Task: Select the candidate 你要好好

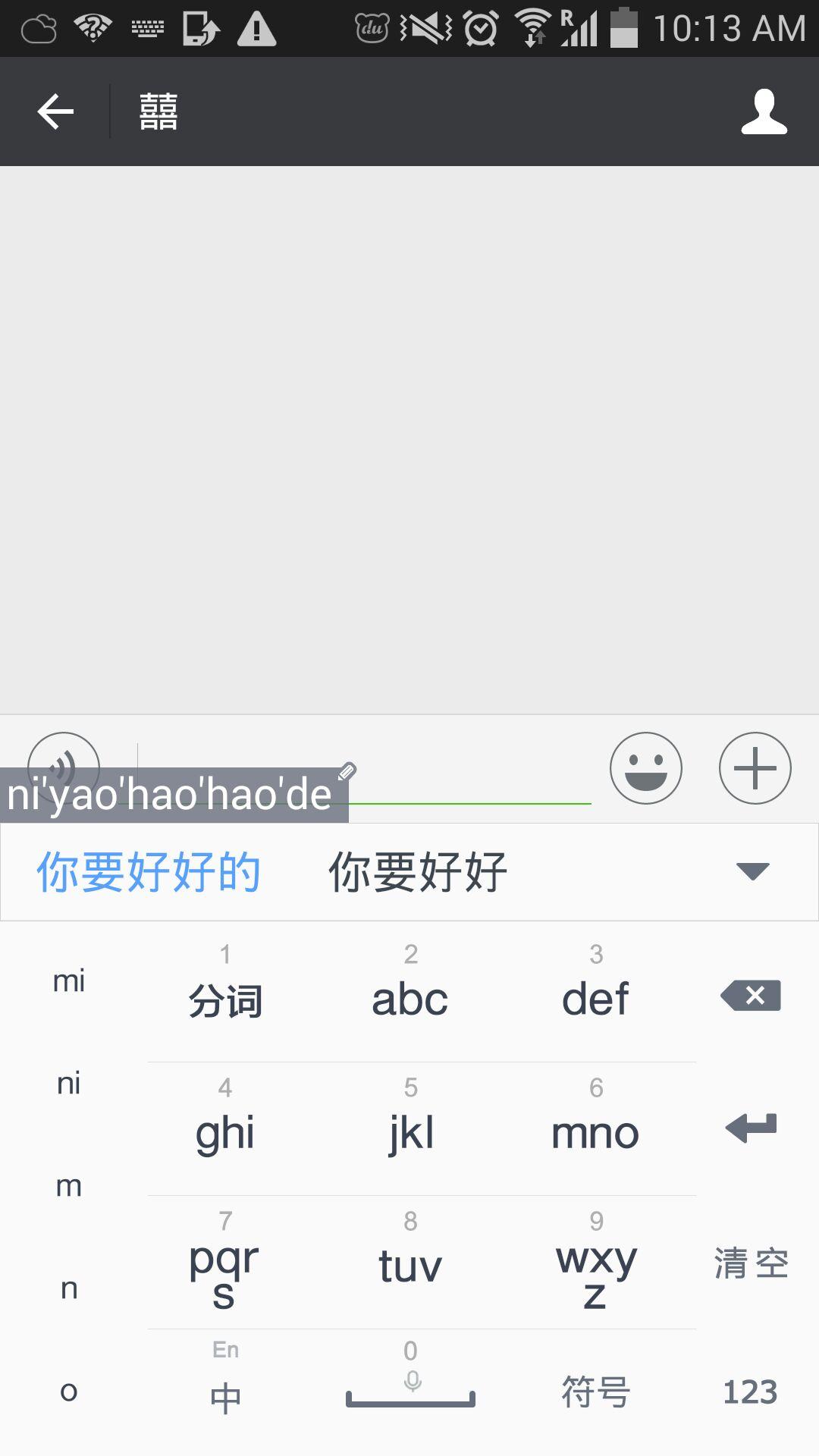Action: click(416, 871)
